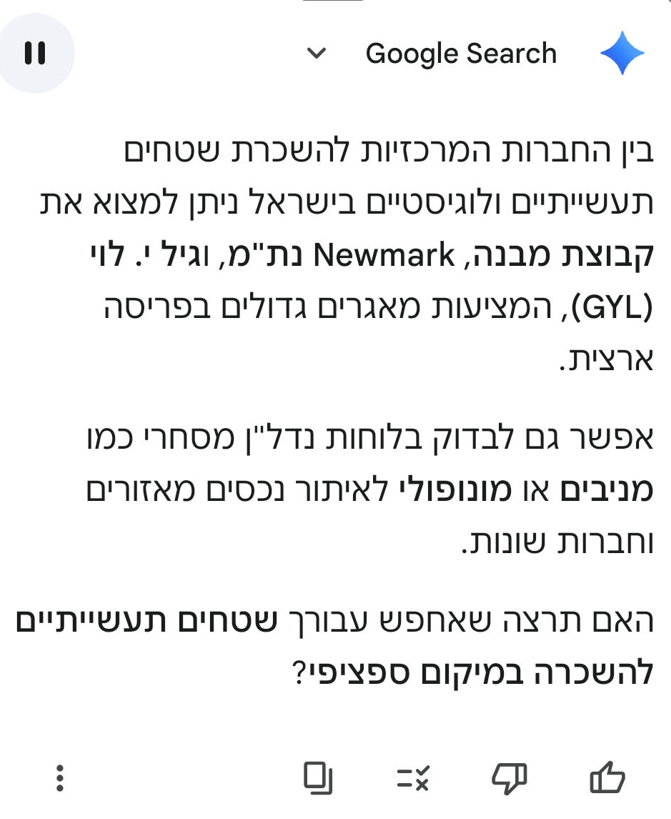Like this response with thumbs up

point(607,777)
